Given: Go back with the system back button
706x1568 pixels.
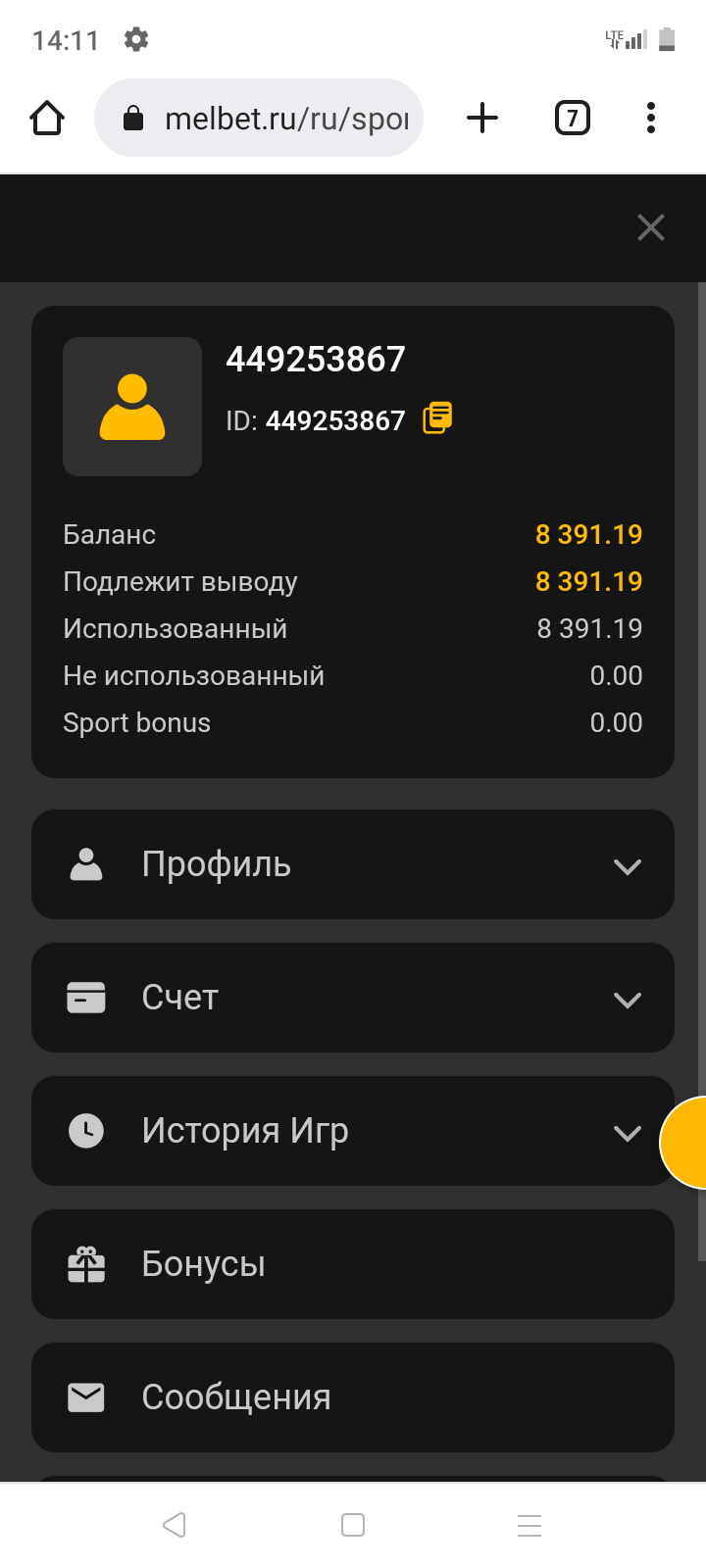Looking at the screenshot, I should coord(175,1525).
